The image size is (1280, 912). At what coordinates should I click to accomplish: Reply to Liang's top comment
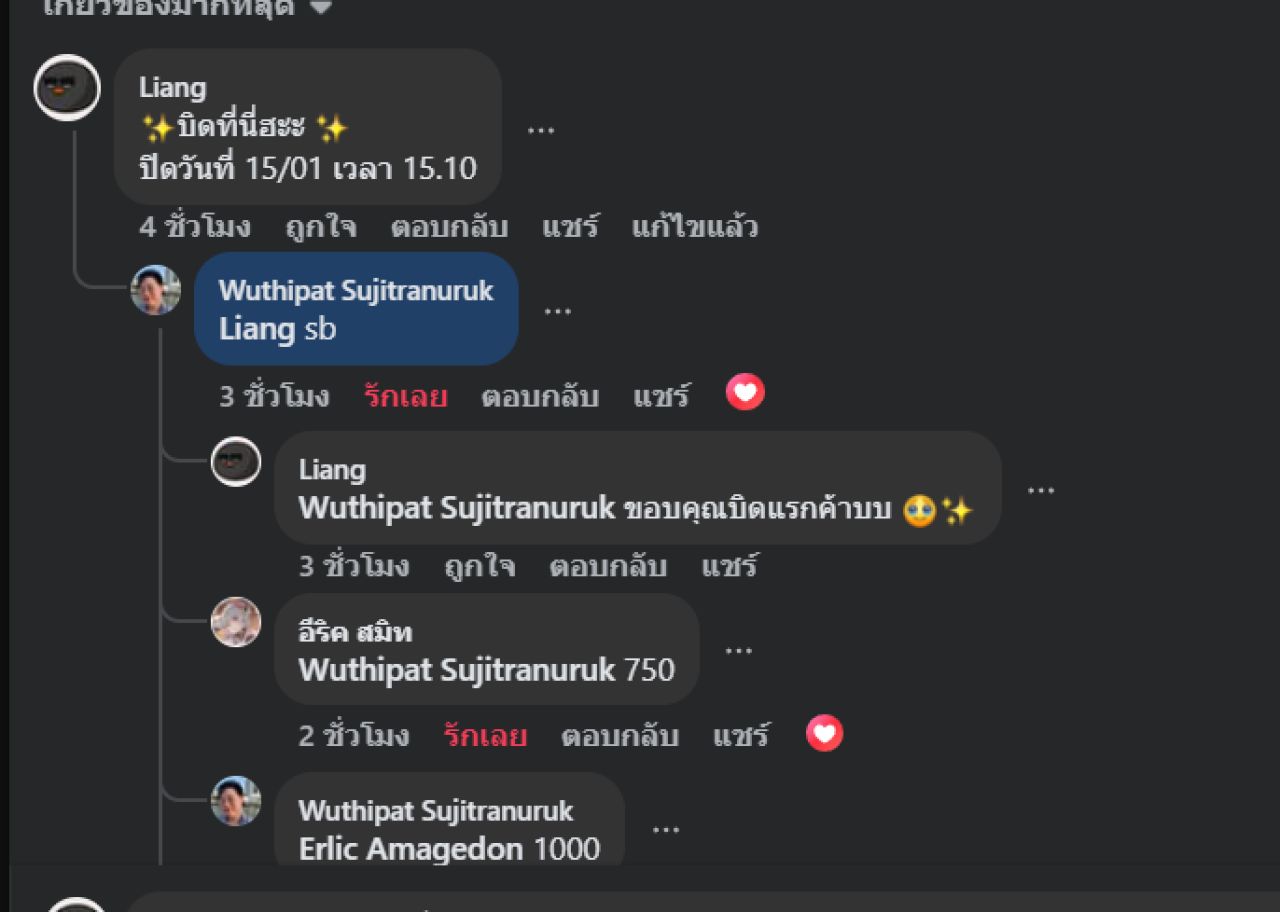coord(449,227)
